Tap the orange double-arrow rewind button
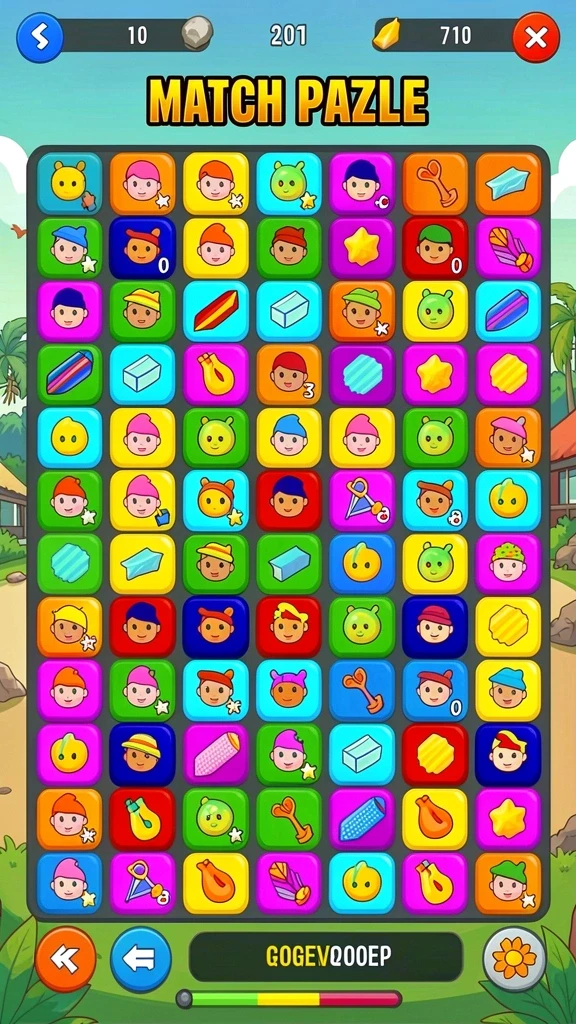Screen dimensions: 576x1024 pos(65,959)
